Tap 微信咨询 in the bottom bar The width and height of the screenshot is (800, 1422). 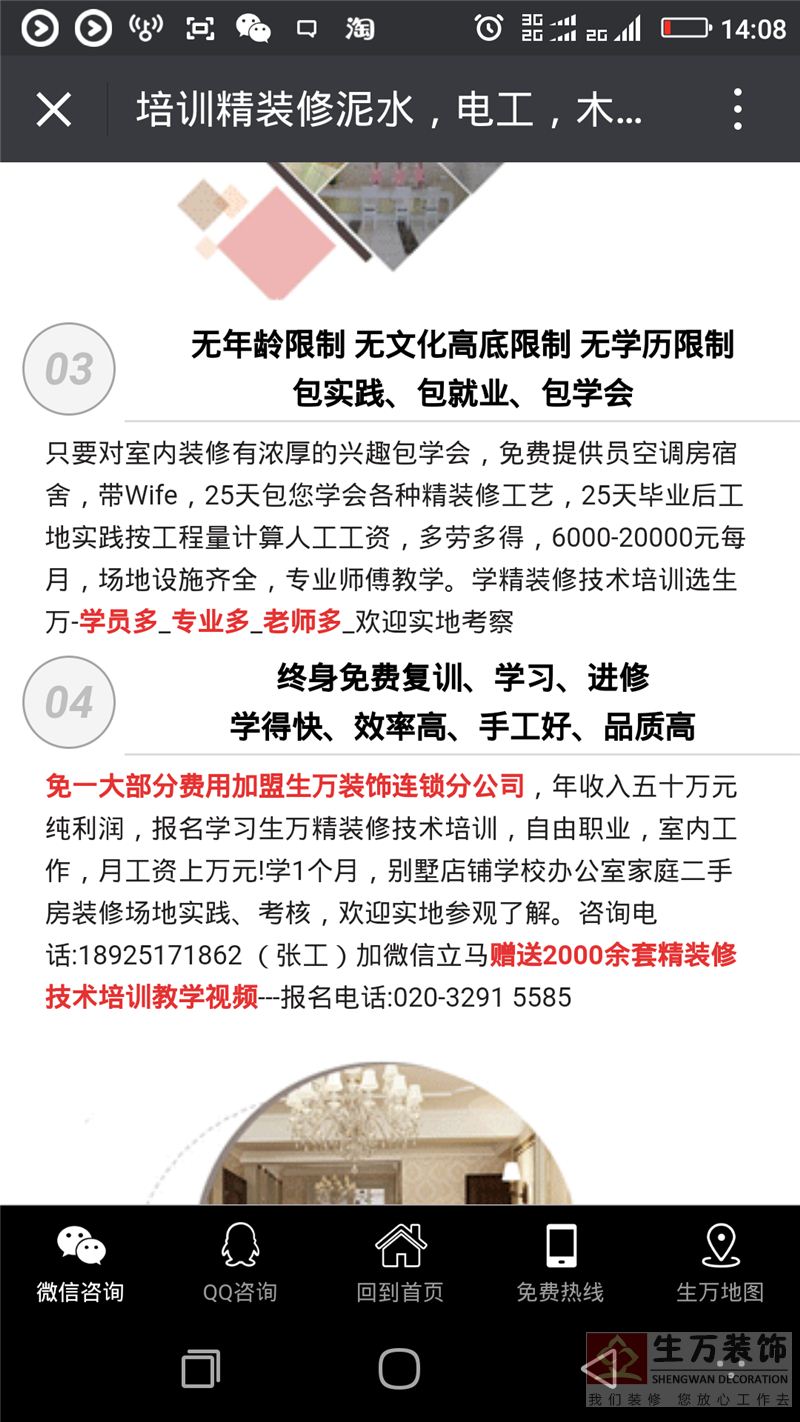(x=80, y=1264)
